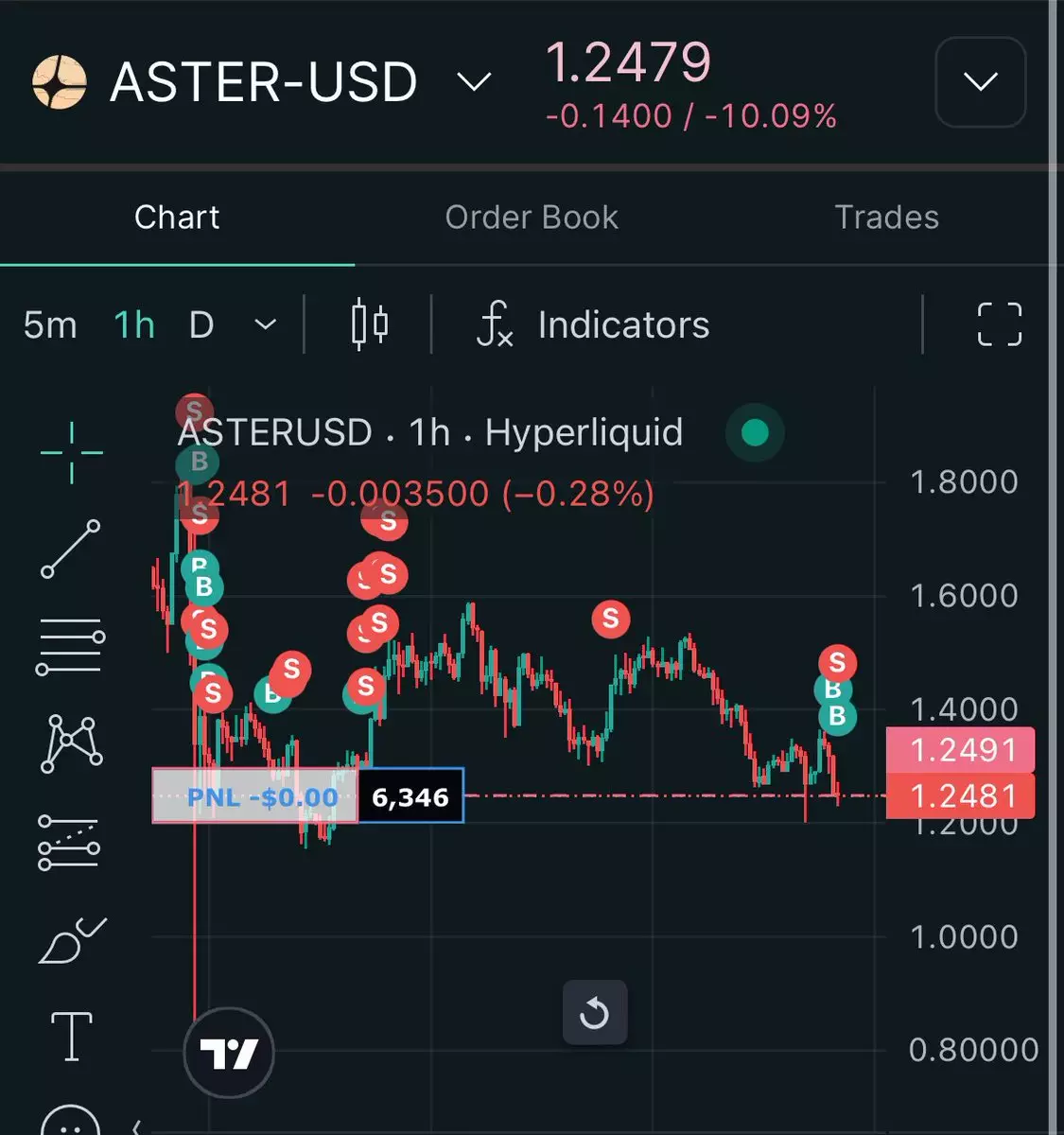Viewport: 1064px width, 1135px height.
Task: Choose the horizontal lines Fibonacci tool
Action: [71, 646]
